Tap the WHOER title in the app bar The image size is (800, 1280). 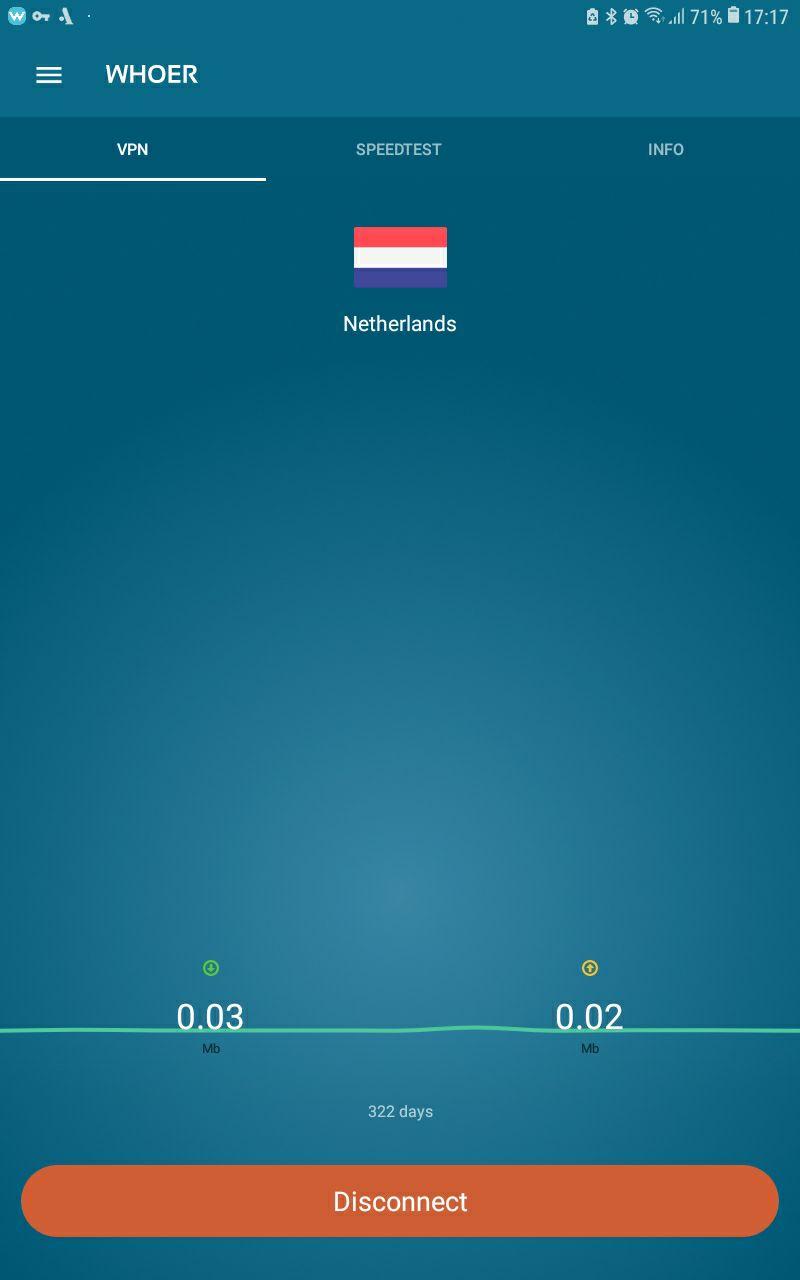tap(151, 75)
